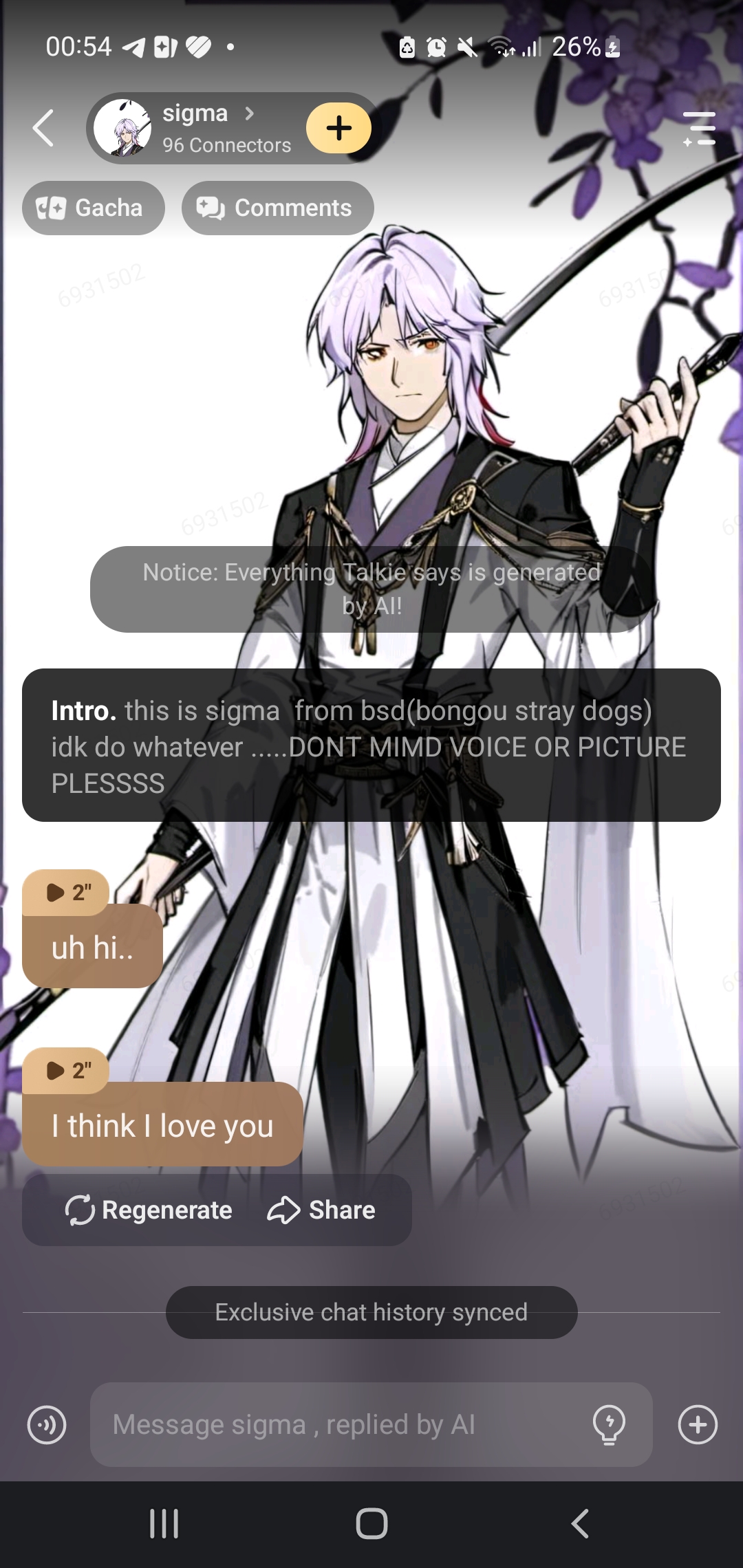This screenshot has width=743, height=1568.
Task: Regenerate the AI reply
Action: coord(149,1210)
